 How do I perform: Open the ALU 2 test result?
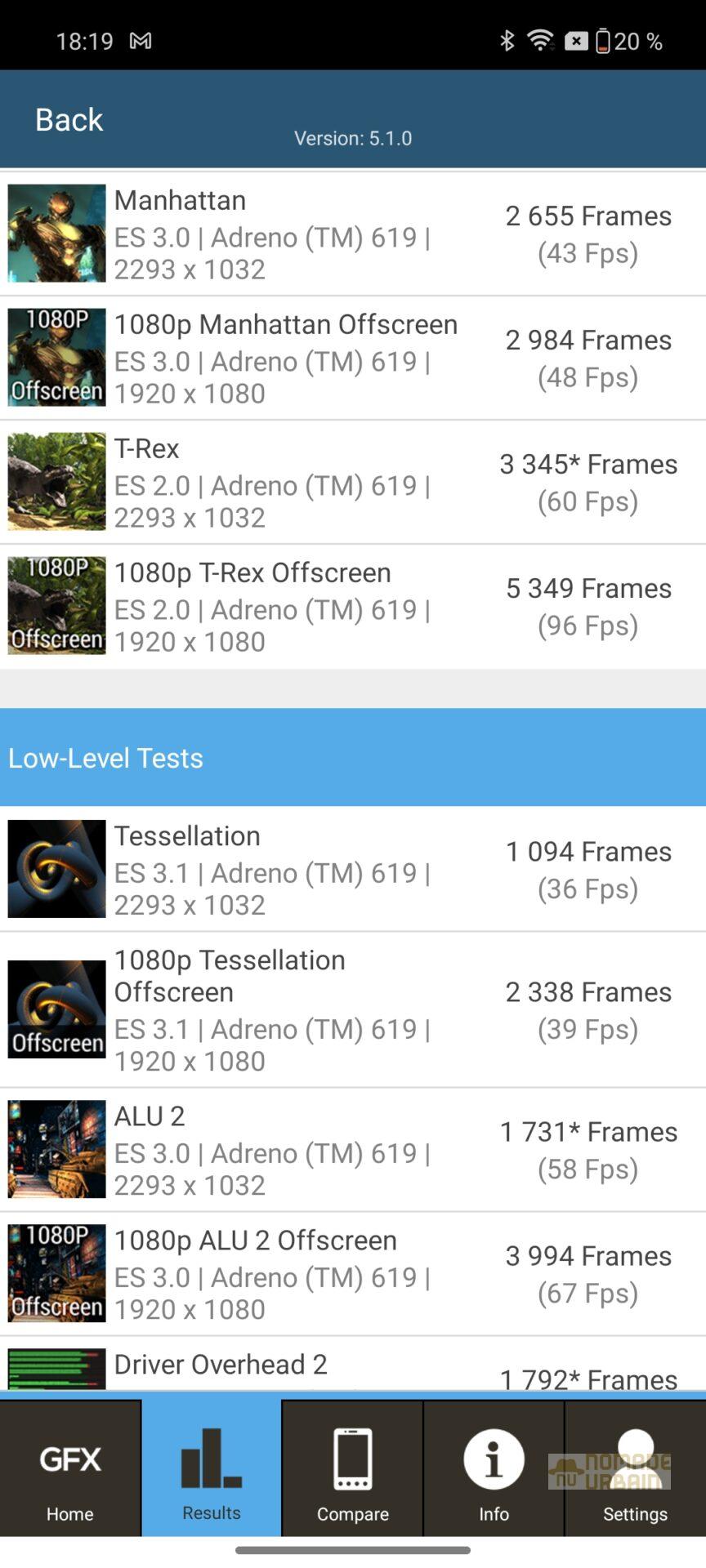pyautogui.click(x=353, y=1149)
